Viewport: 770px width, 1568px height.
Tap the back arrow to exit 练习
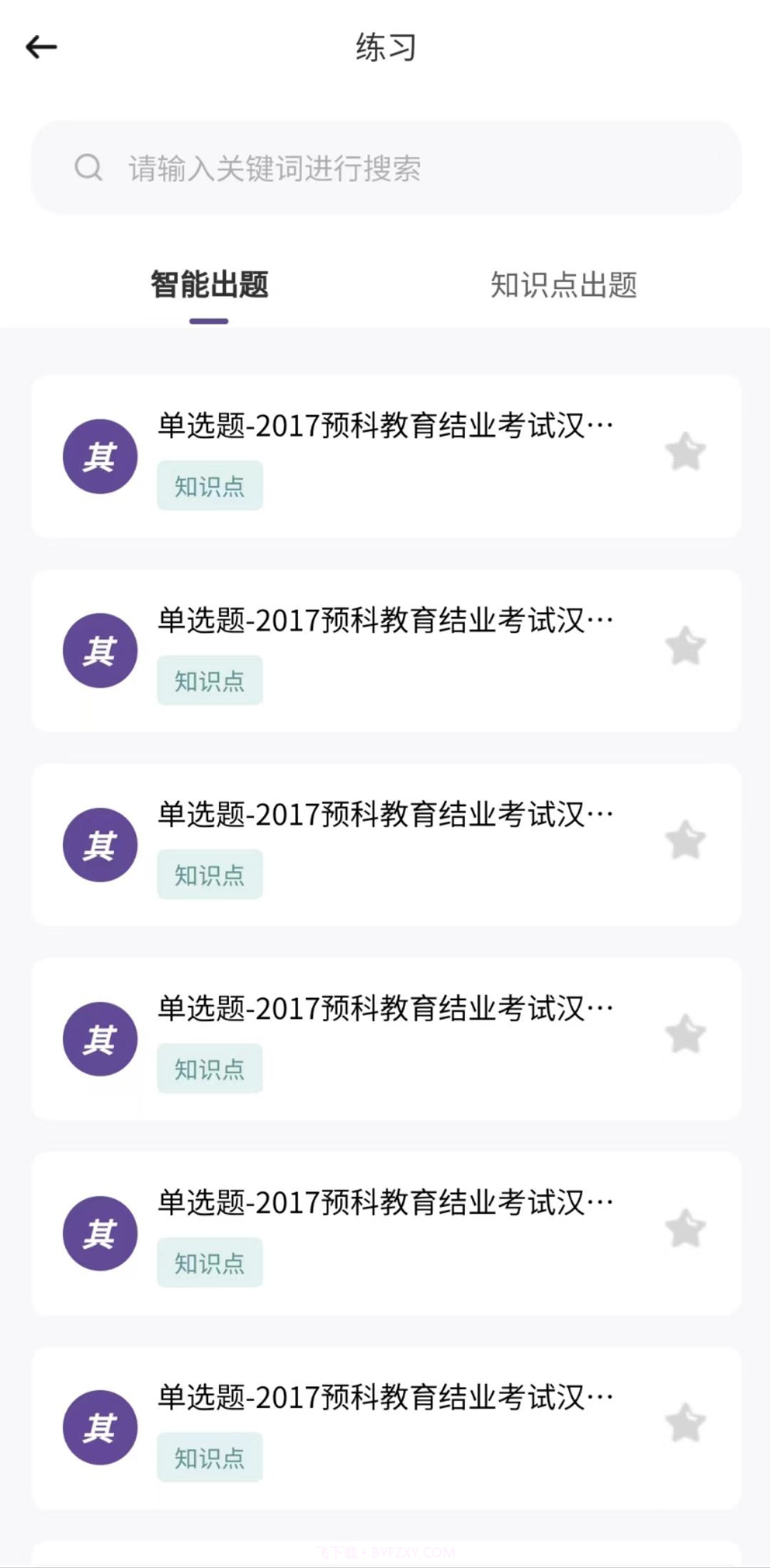point(41,46)
